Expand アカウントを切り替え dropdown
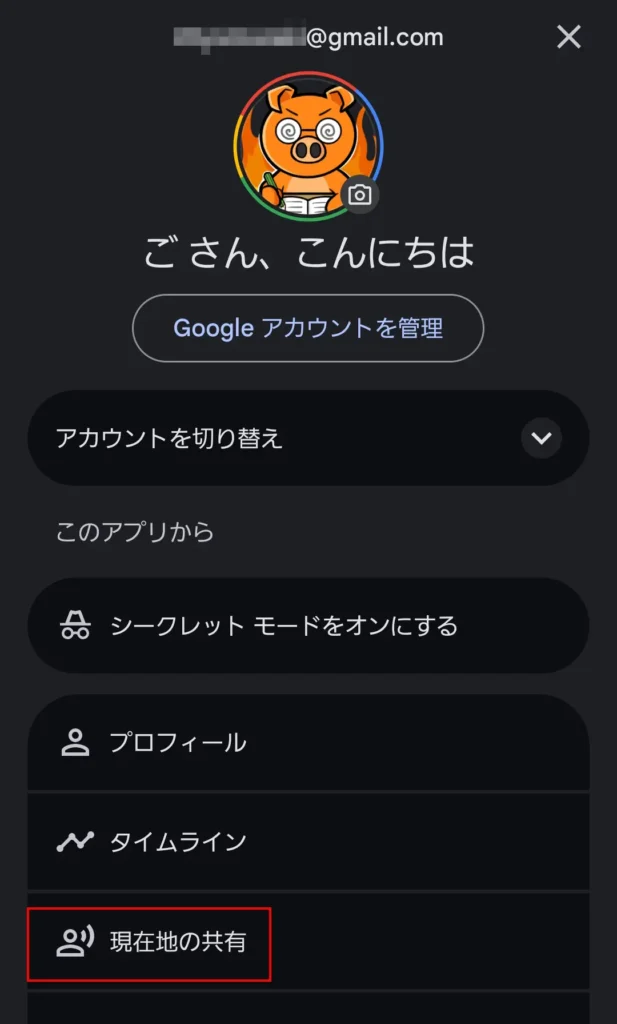Image resolution: width=617 pixels, height=1024 pixels. pos(541,438)
